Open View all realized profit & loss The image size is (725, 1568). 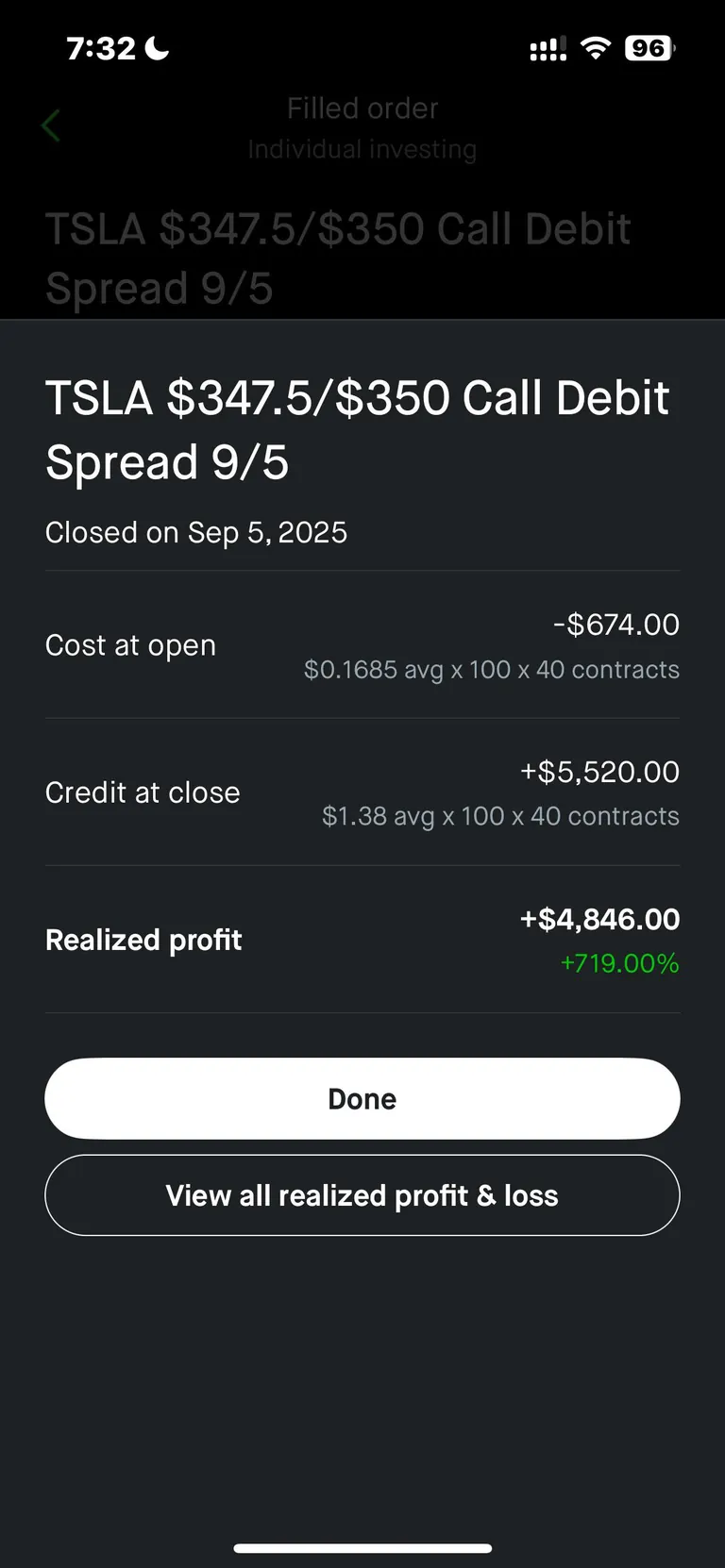(x=362, y=1195)
